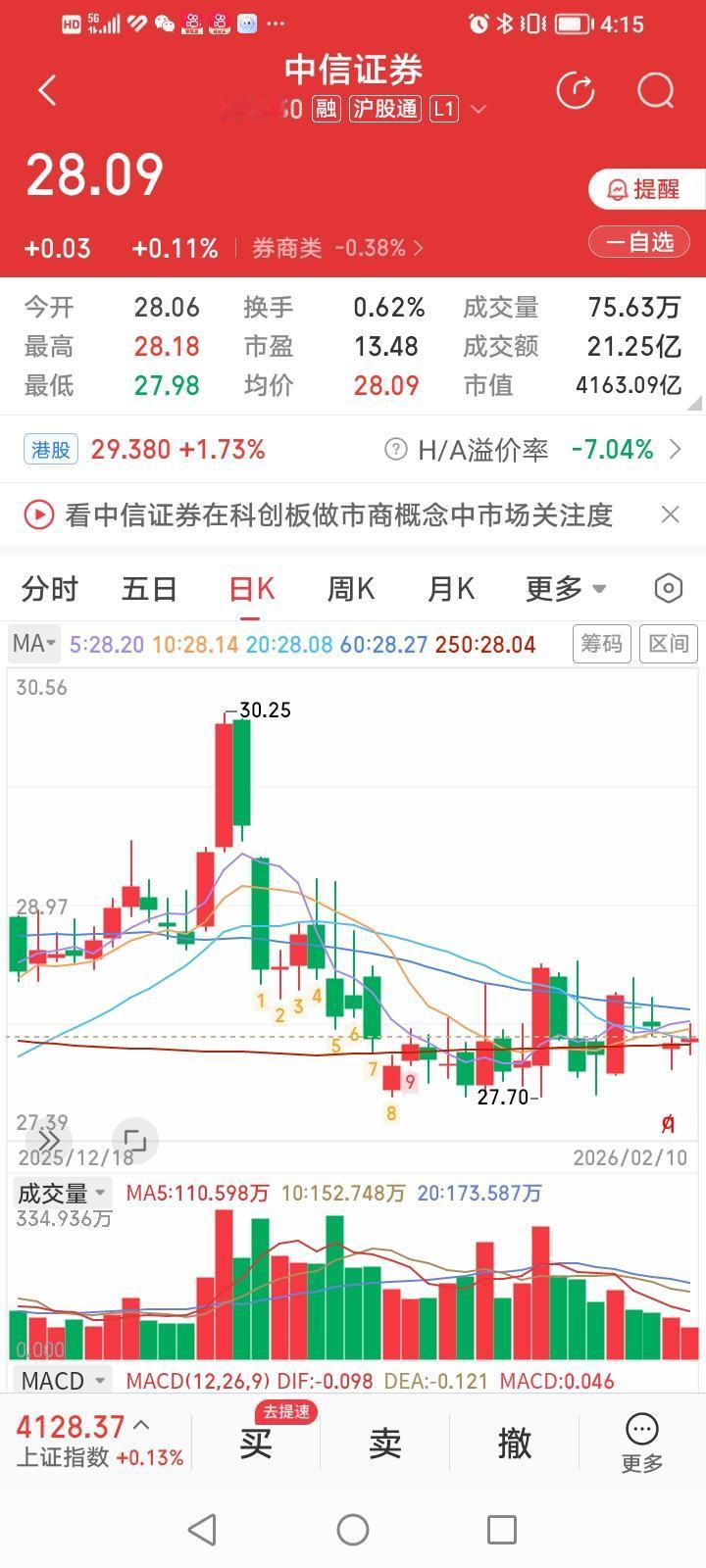The image size is (706, 1568).
Task: Open search via the magnifier icon
Action: (x=654, y=91)
